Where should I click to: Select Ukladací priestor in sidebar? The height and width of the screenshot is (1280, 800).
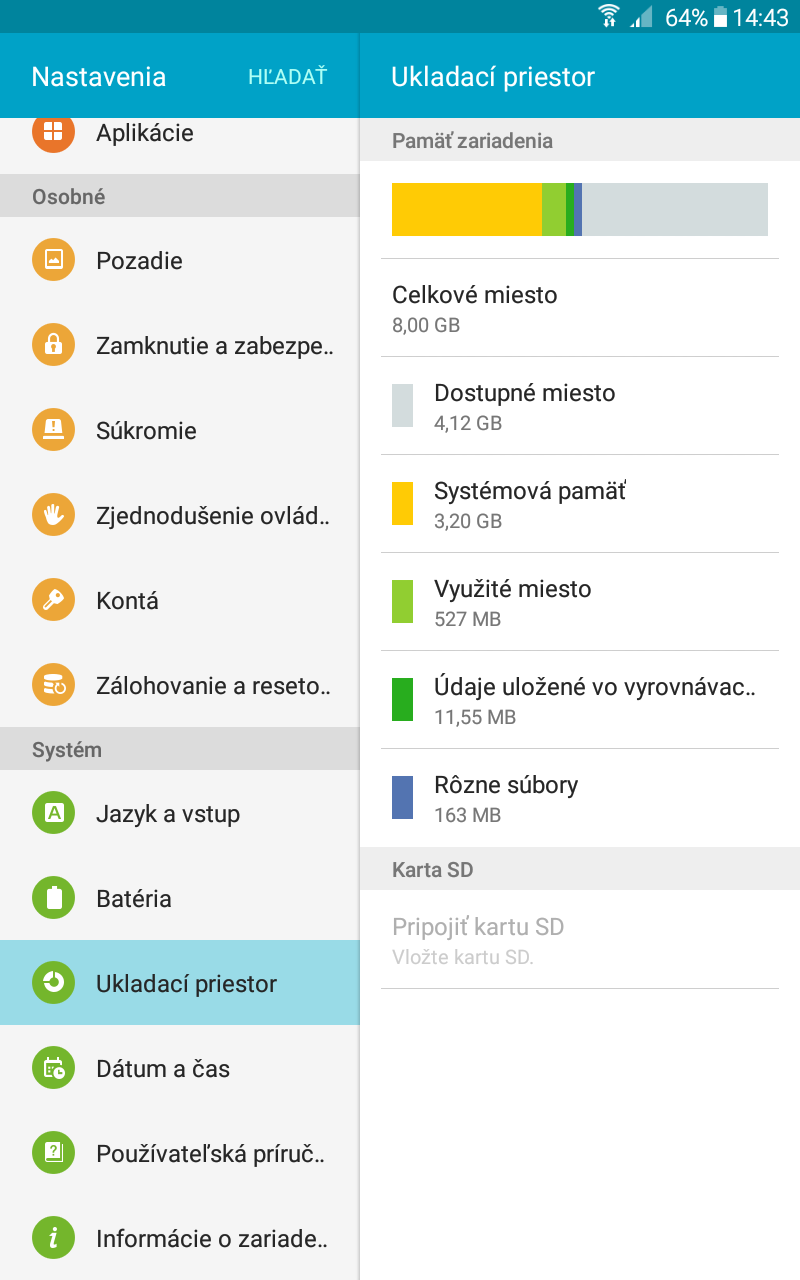[x=179, y=983]
